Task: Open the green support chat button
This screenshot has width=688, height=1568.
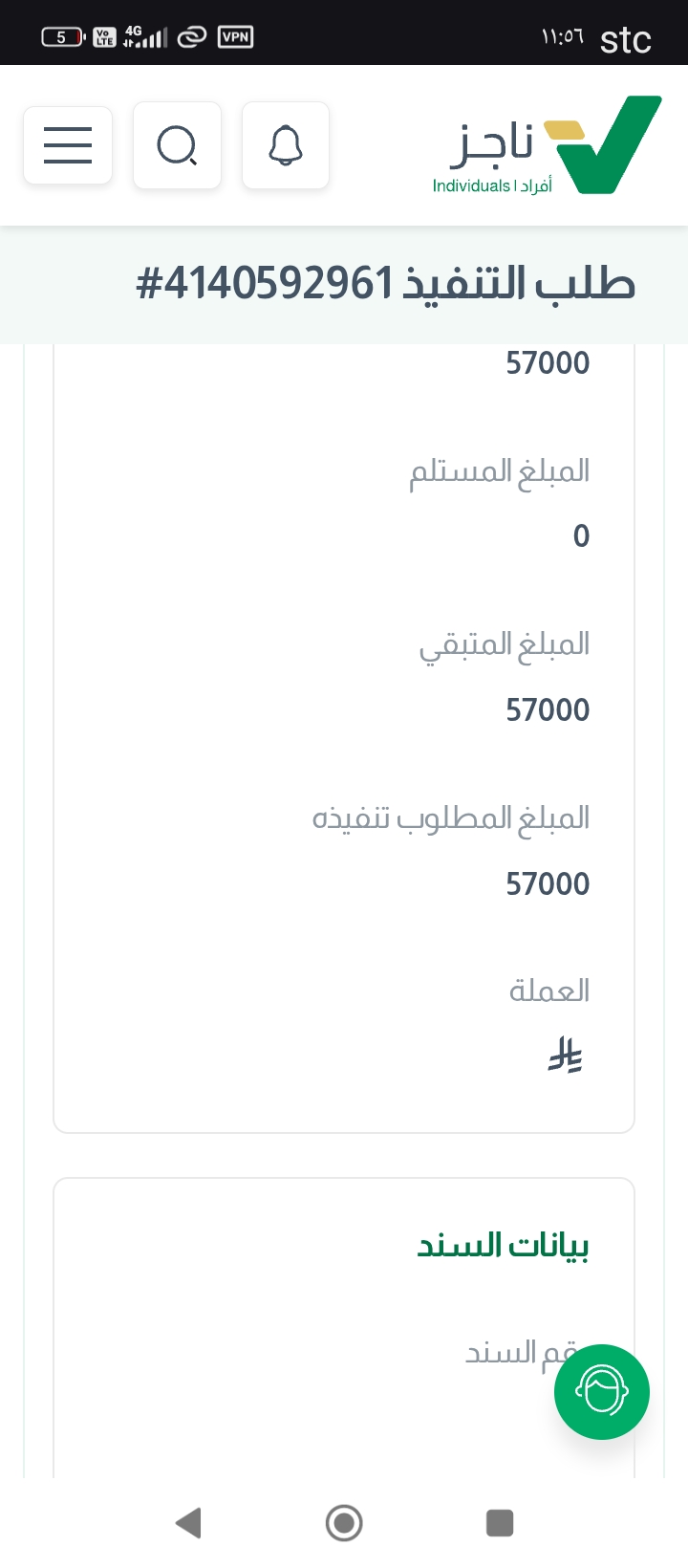Action: pyautogui.click(x=601, y=1391)
